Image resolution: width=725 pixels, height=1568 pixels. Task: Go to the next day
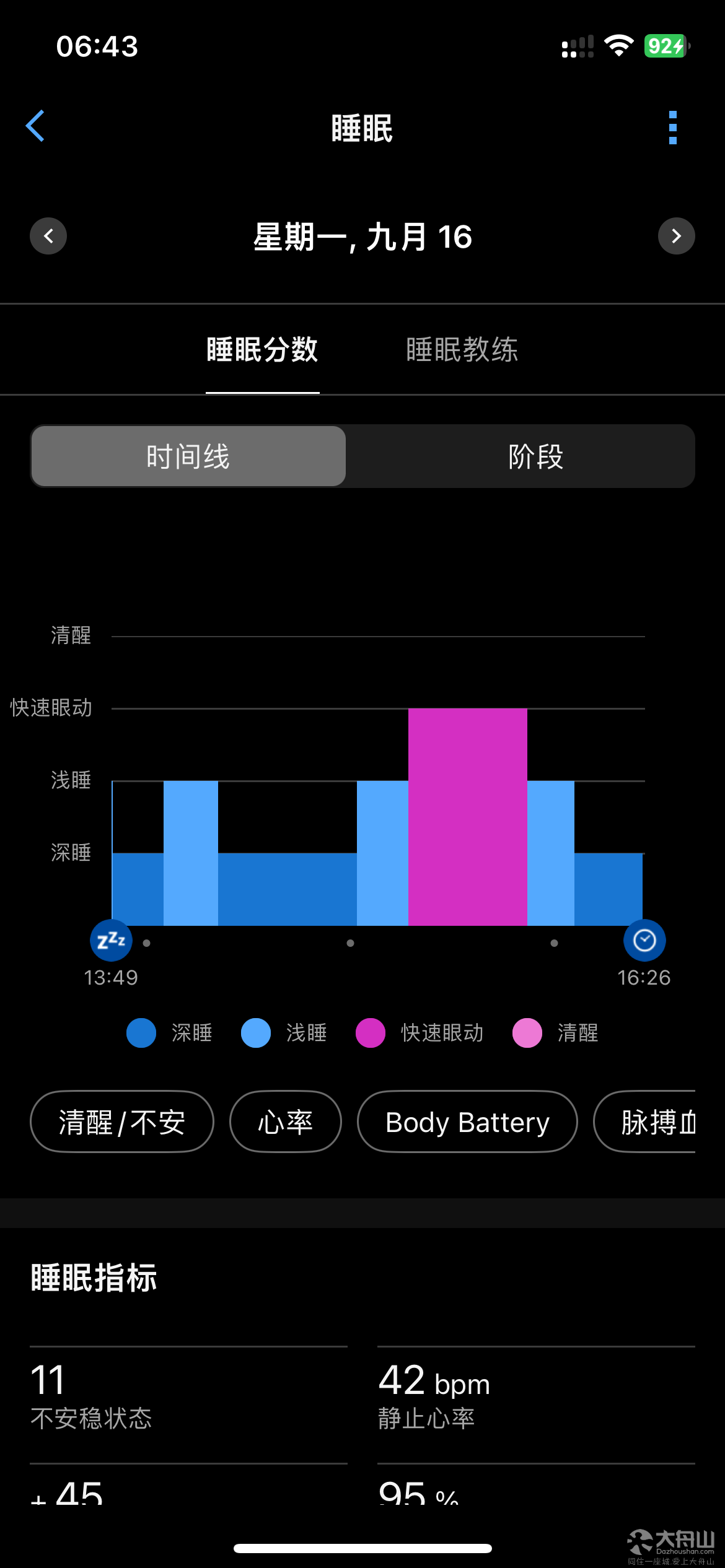tap(677, 236)
